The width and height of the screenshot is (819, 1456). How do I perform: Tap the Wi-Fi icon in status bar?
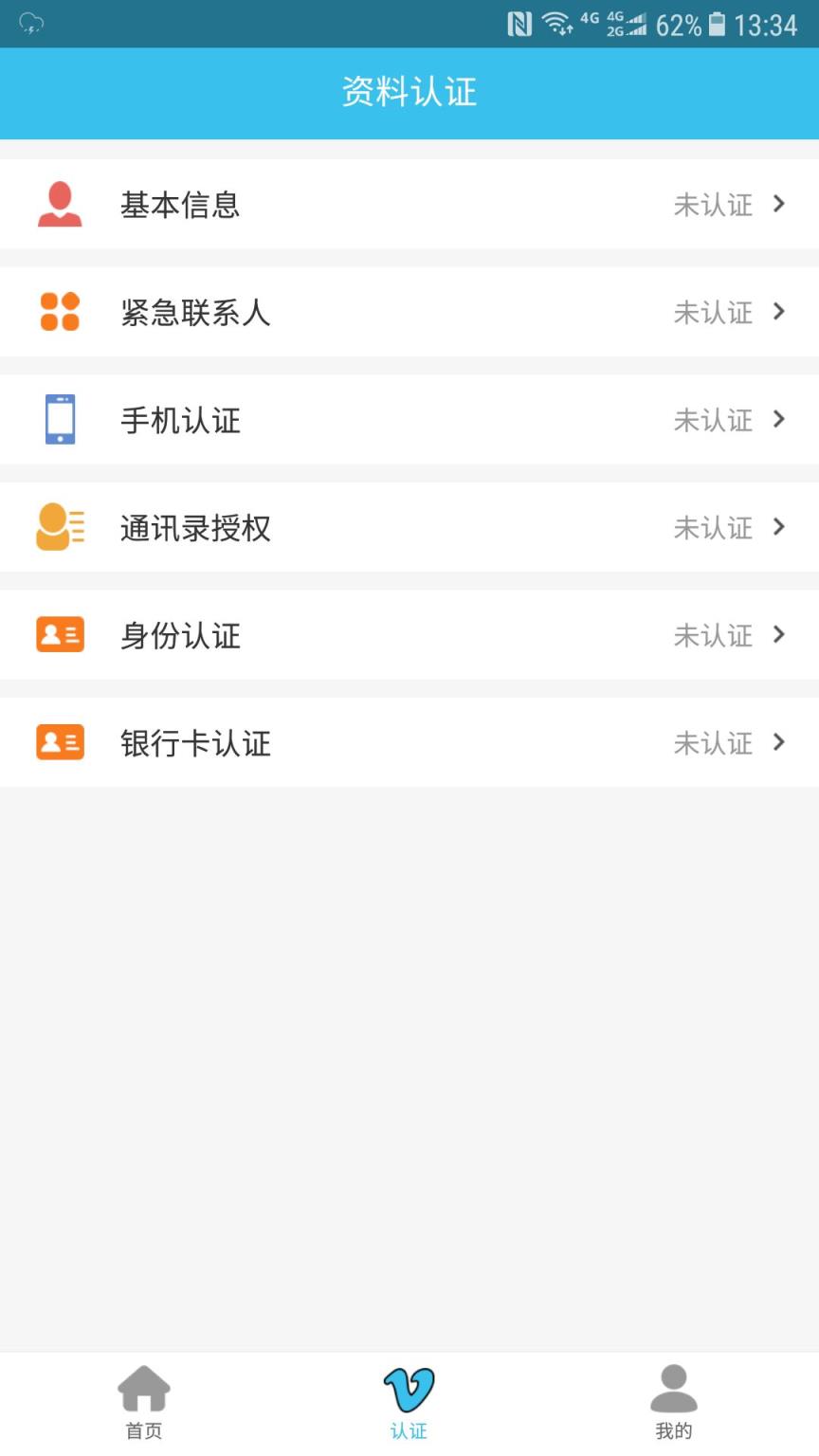tap(557, 24)
